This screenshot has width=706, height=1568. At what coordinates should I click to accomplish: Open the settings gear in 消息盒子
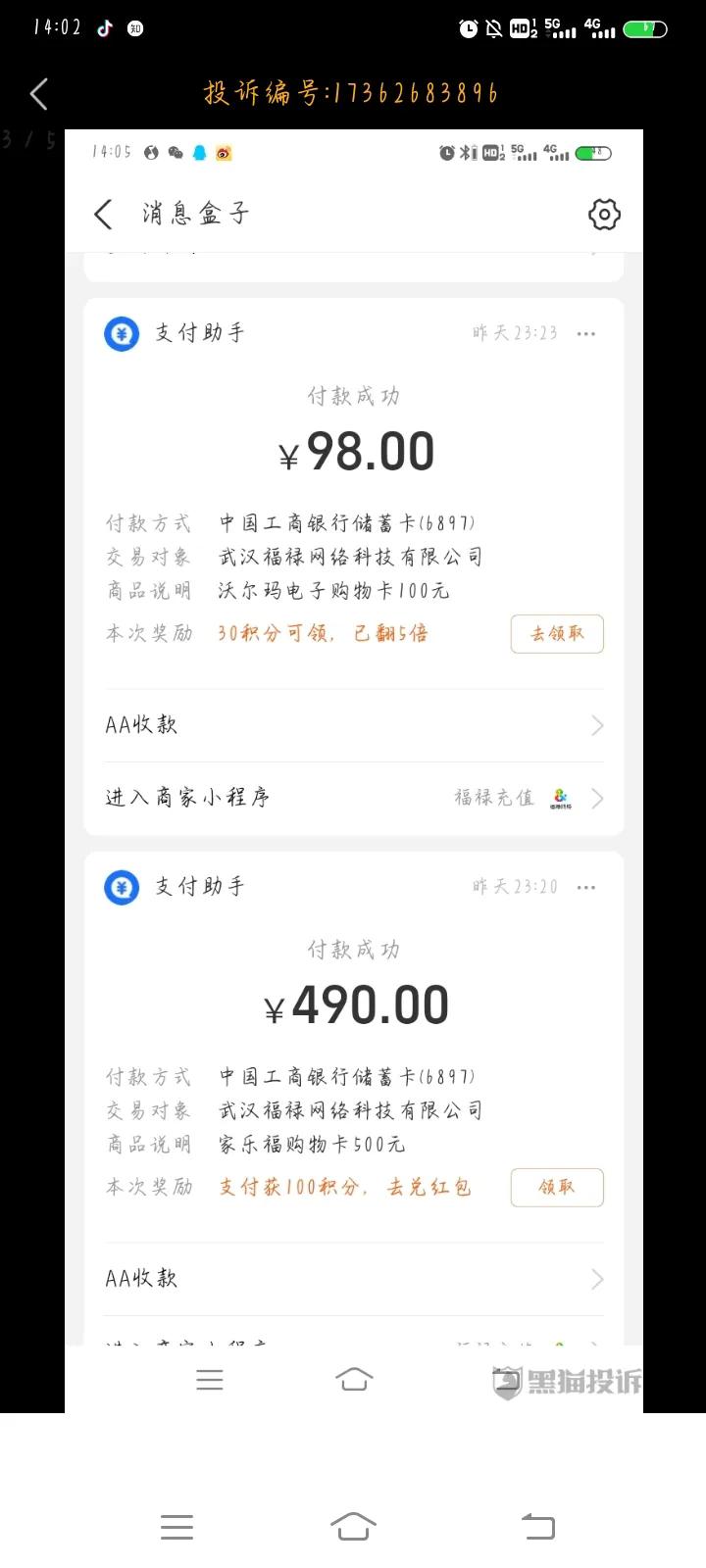click(603, 214)
